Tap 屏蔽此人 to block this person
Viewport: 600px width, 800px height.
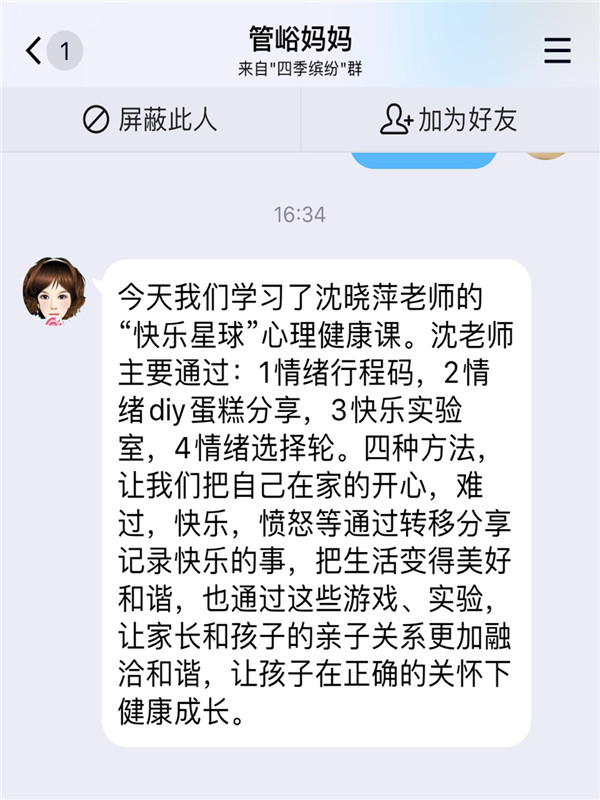click(150, 121)
